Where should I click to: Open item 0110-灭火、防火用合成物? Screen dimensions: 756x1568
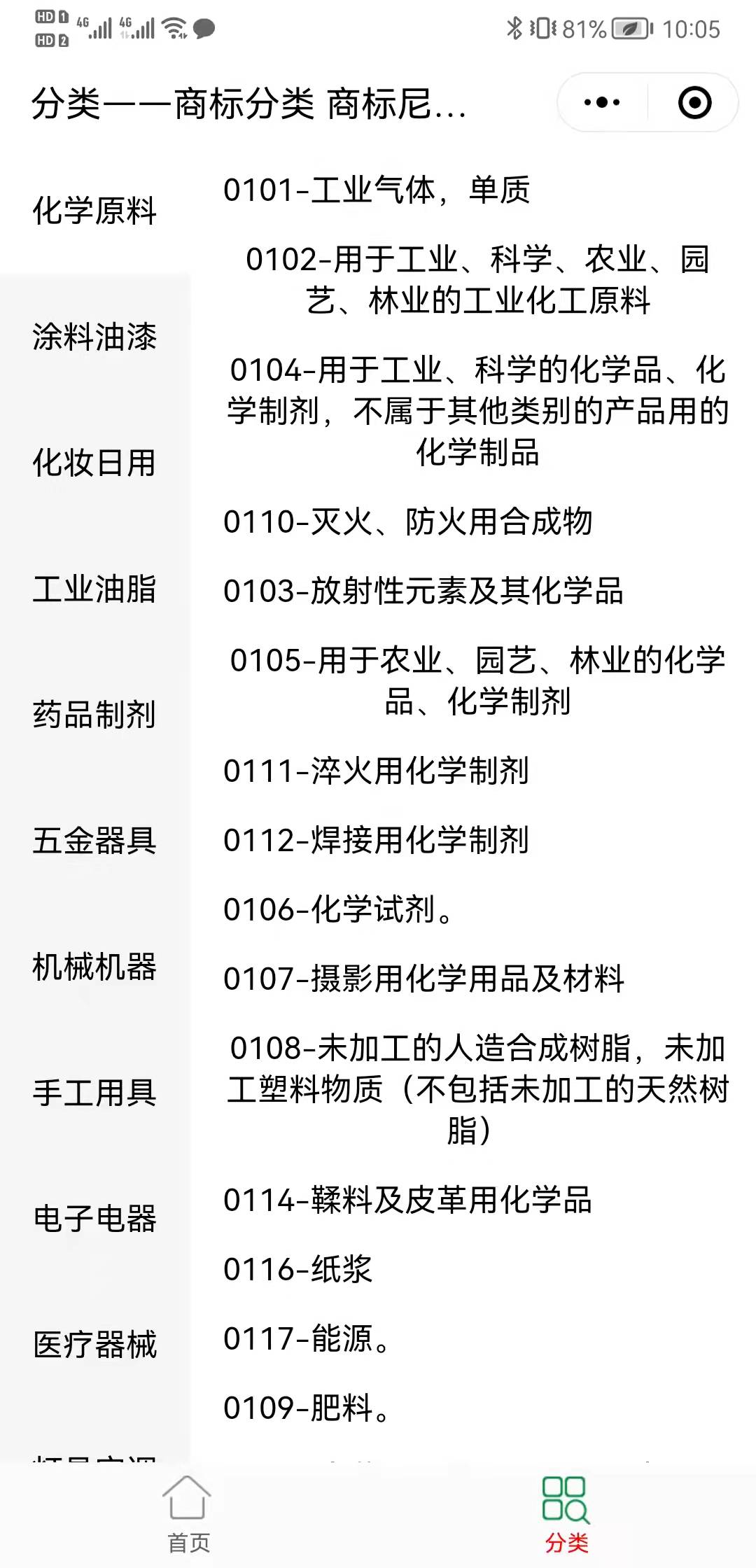(407, 521)
